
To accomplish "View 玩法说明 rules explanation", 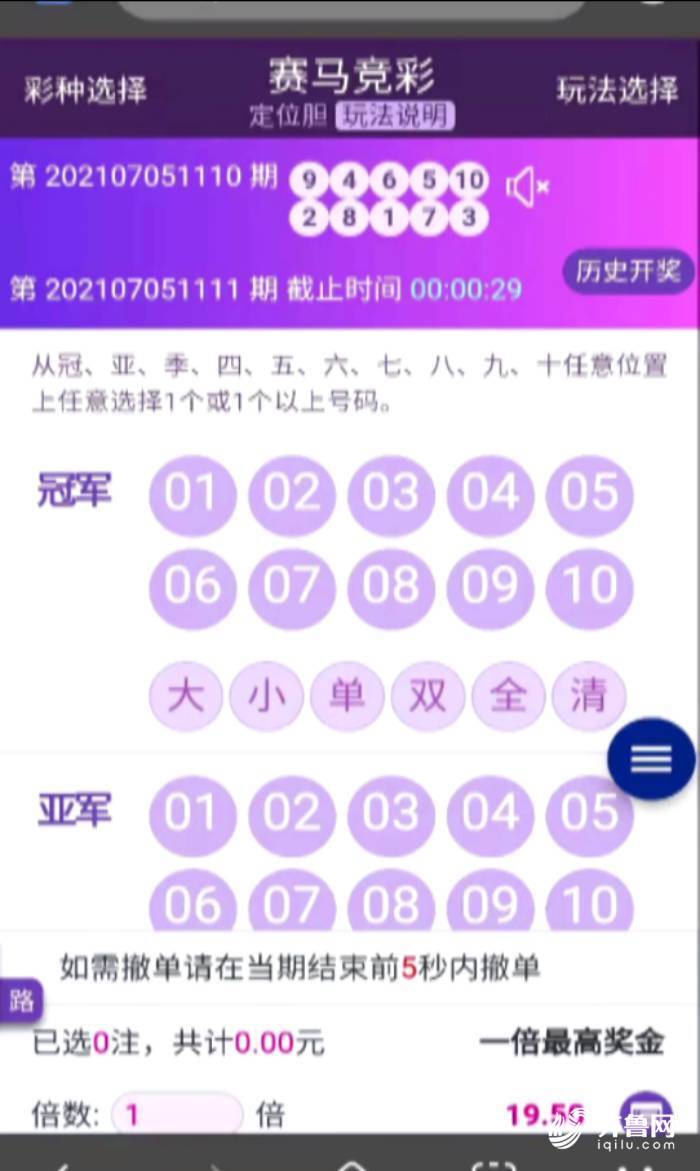I will tap(395, 116).
